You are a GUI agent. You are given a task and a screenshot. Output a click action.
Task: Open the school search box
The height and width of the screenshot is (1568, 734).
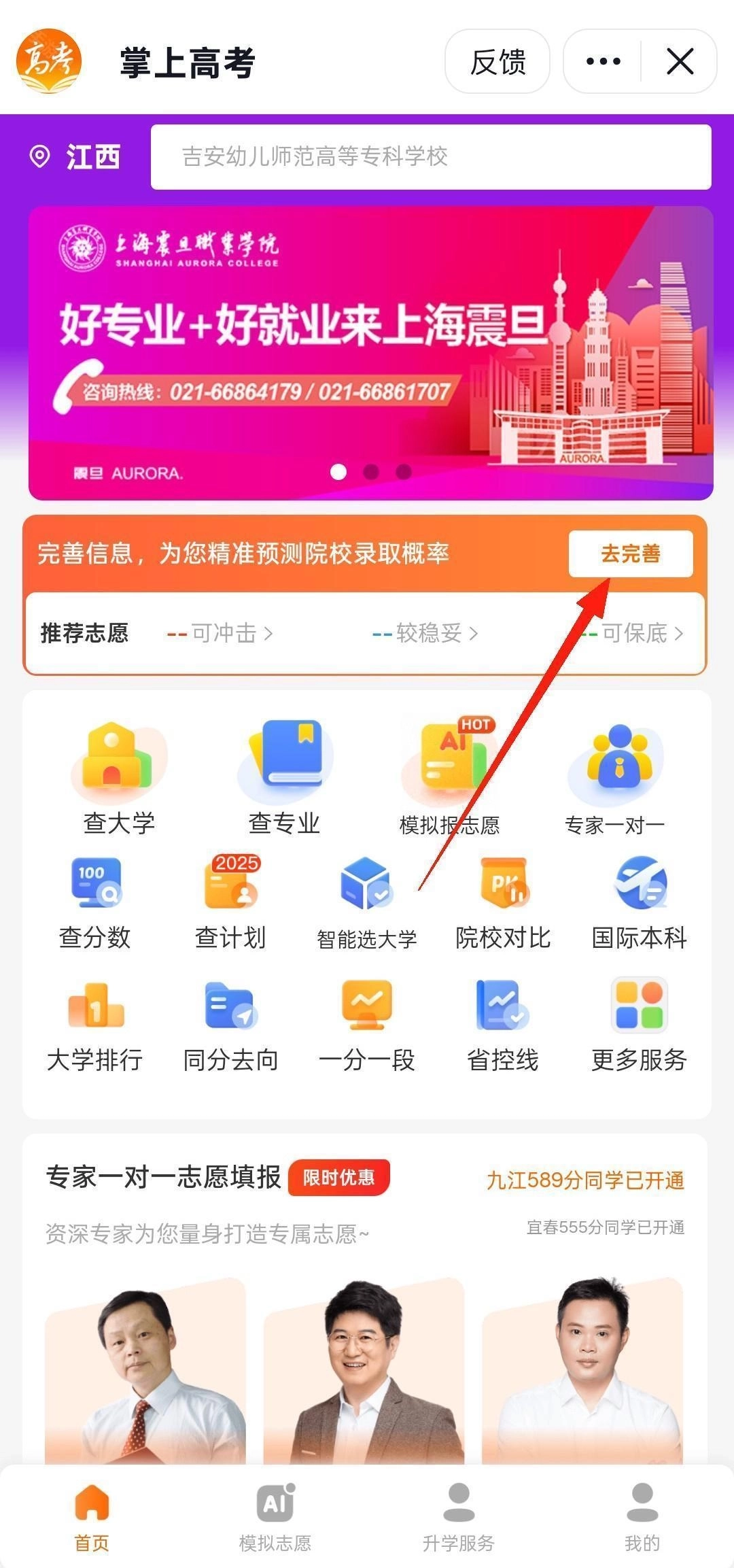coord(431,157)
